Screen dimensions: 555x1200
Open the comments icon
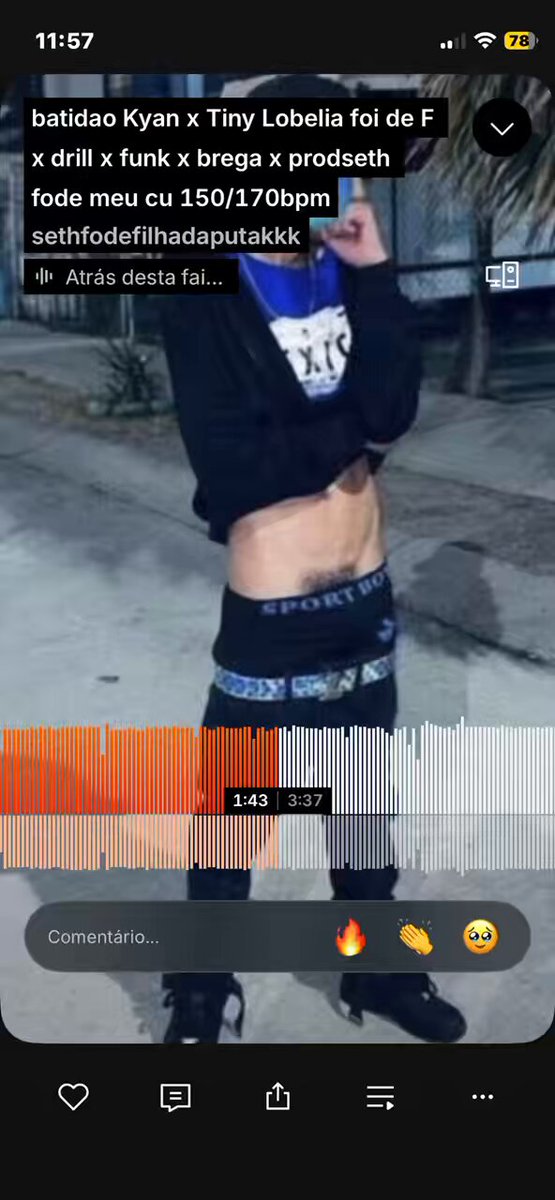tap(175, 1097)
